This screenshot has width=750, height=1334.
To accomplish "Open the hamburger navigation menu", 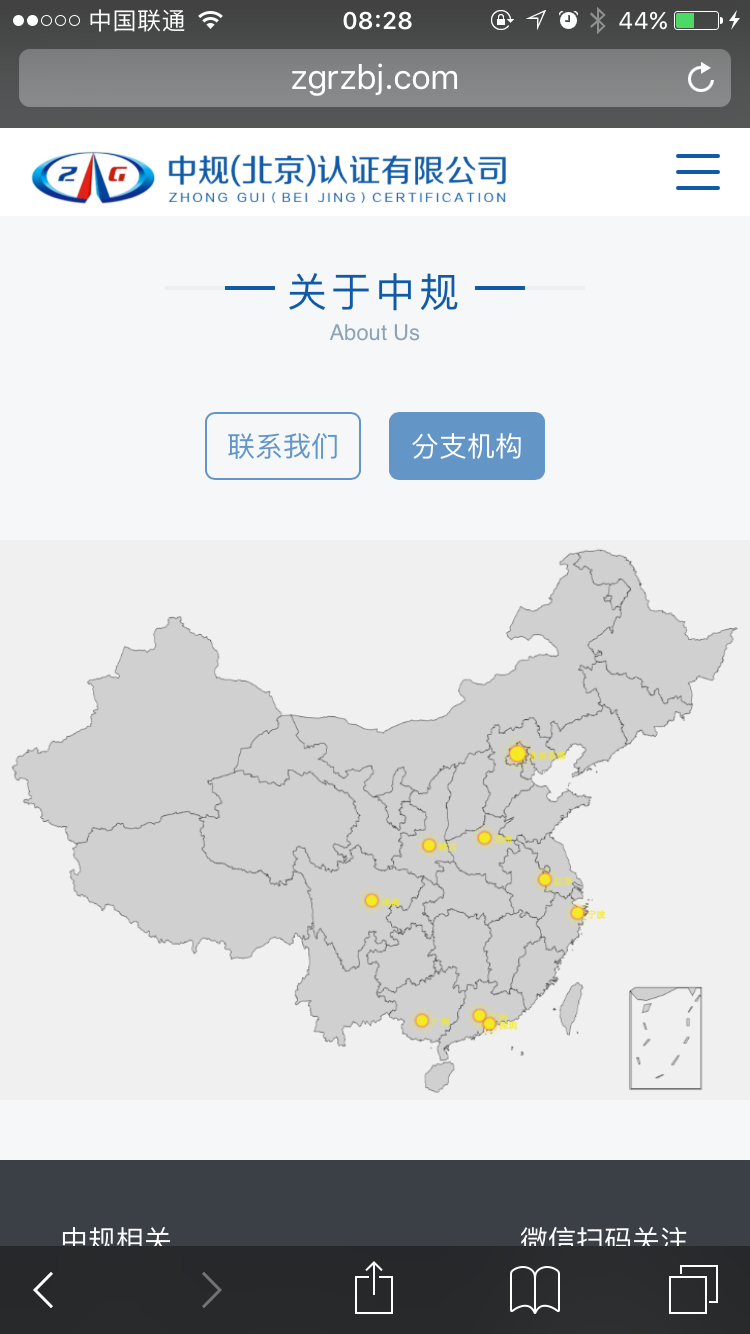I will coord(698,172).
